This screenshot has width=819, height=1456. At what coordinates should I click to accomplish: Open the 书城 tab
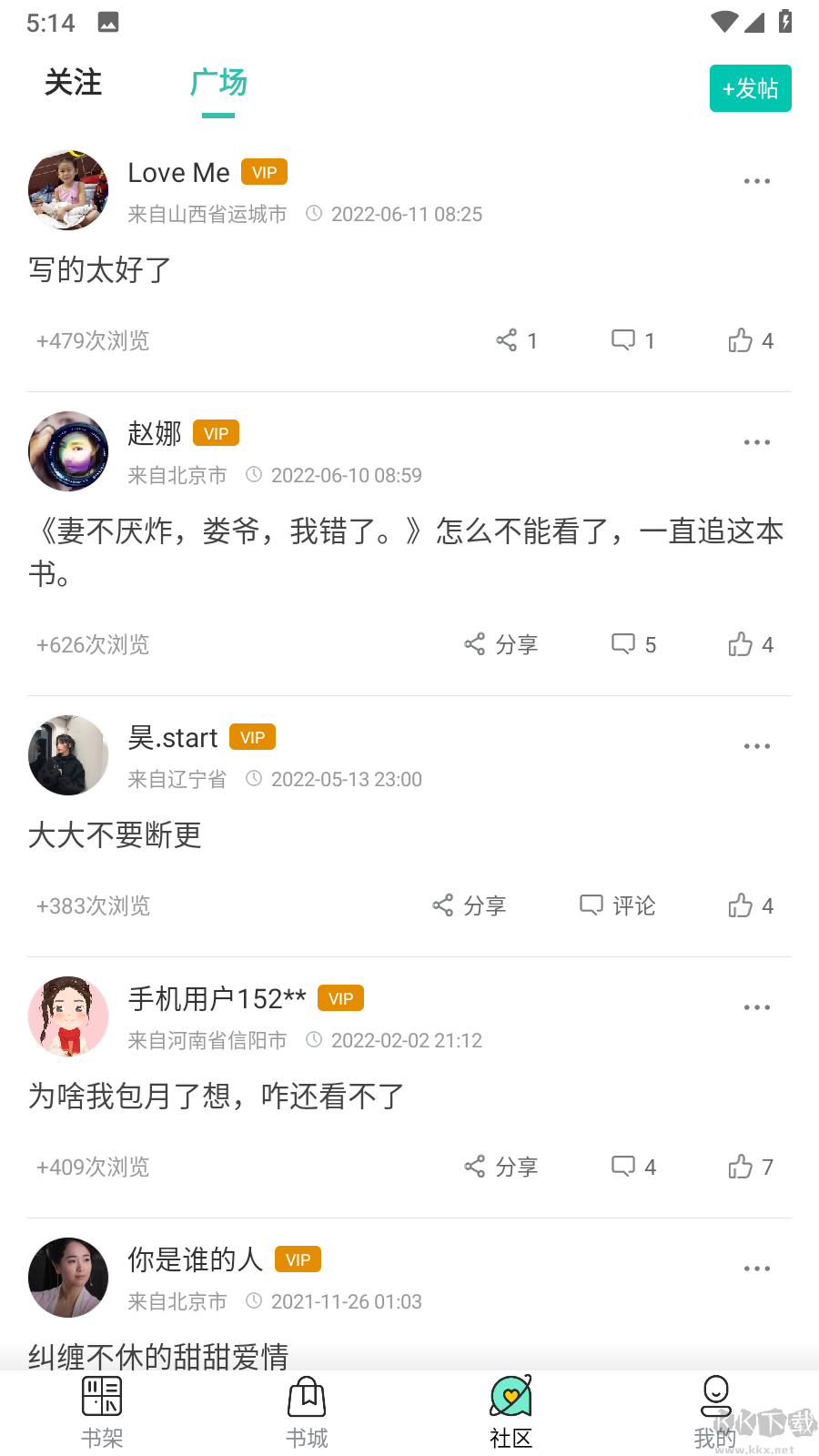pyautogui.click(x=307, y=1412)
